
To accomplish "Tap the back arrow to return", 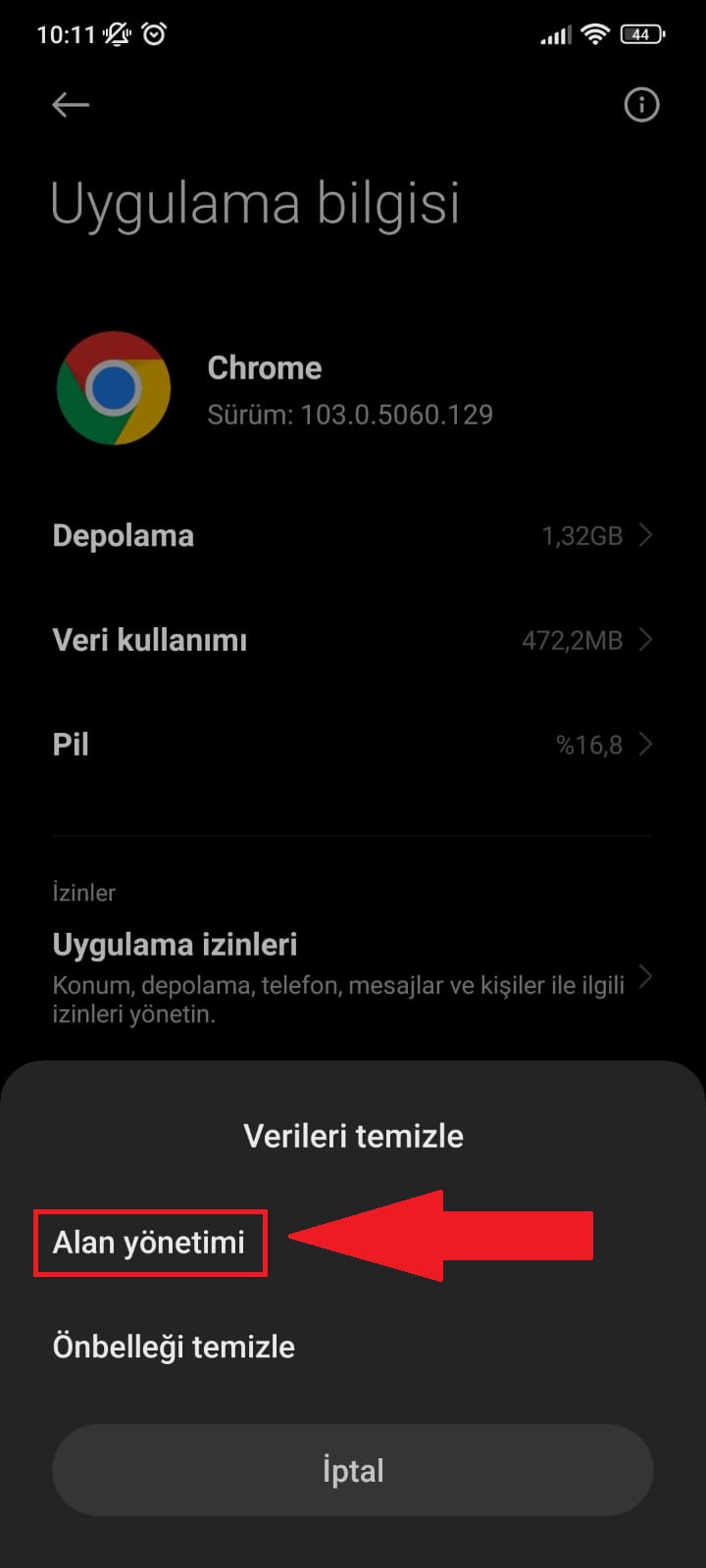I will (70, 105).
